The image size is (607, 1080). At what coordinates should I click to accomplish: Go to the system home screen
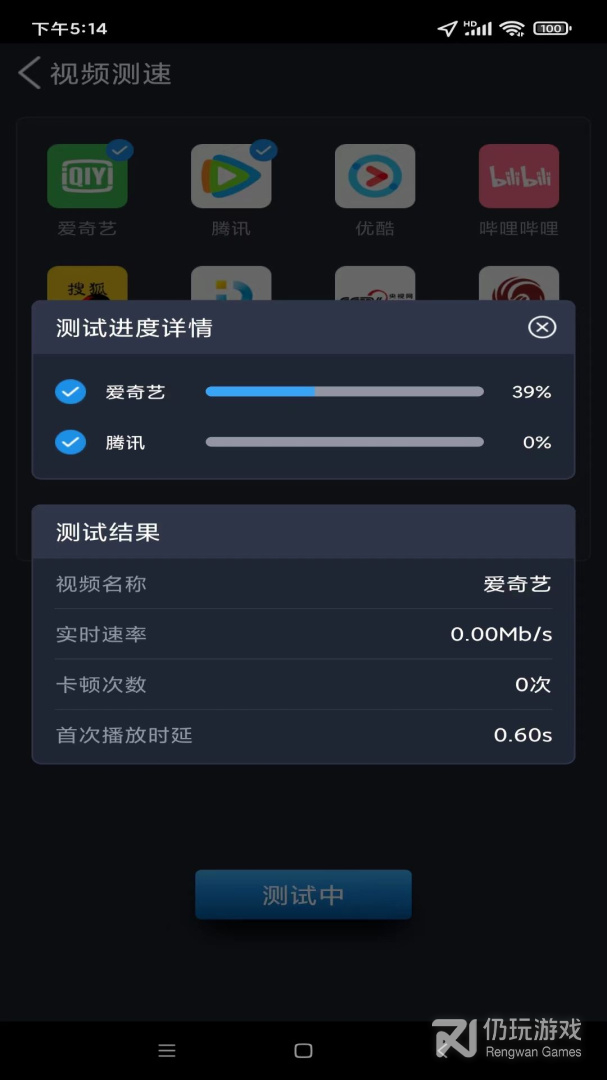pyautogui.click(x=303, y=1050)
